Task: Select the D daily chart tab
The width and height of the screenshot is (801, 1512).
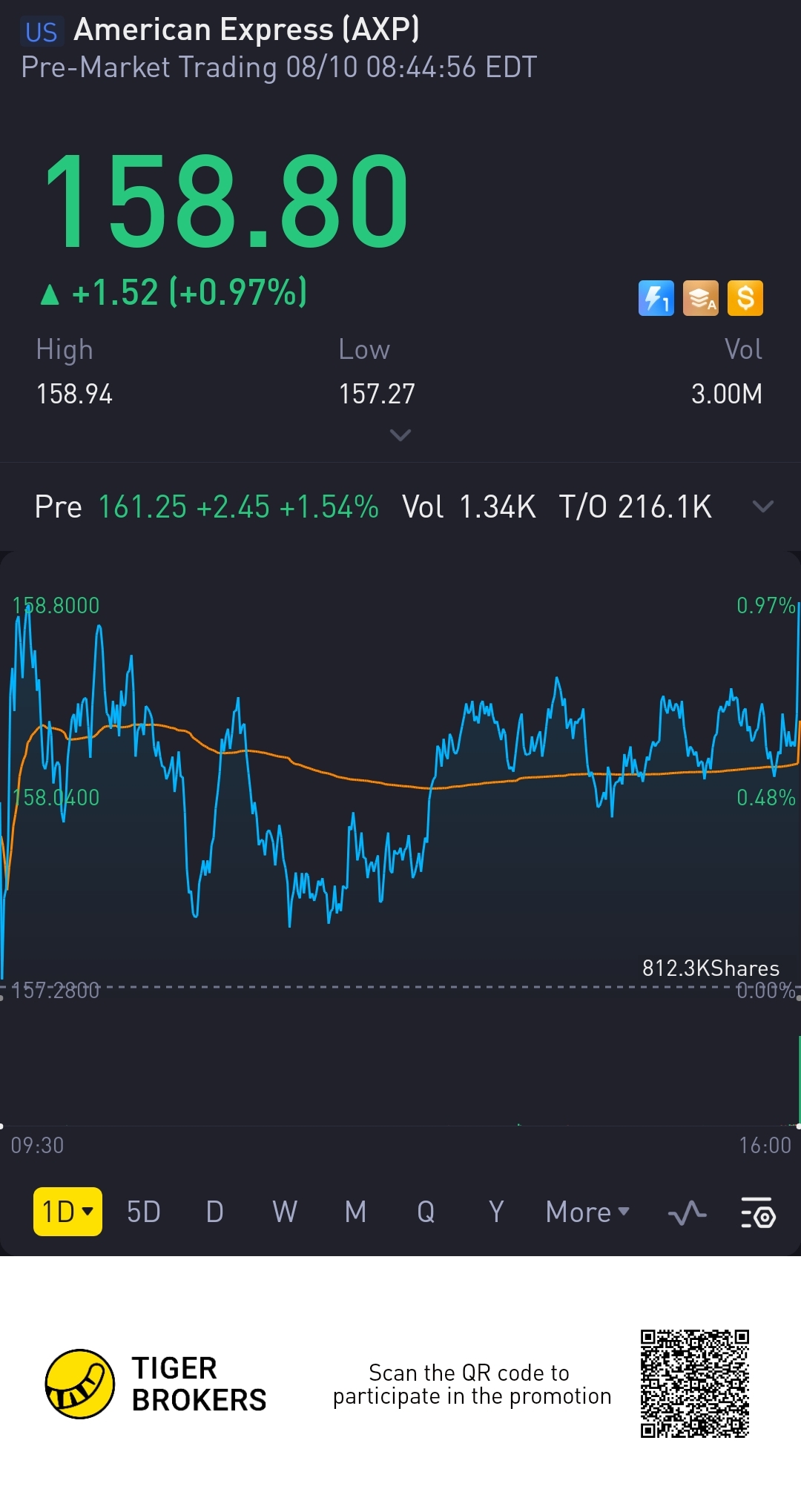Action: pos(214,1212)
